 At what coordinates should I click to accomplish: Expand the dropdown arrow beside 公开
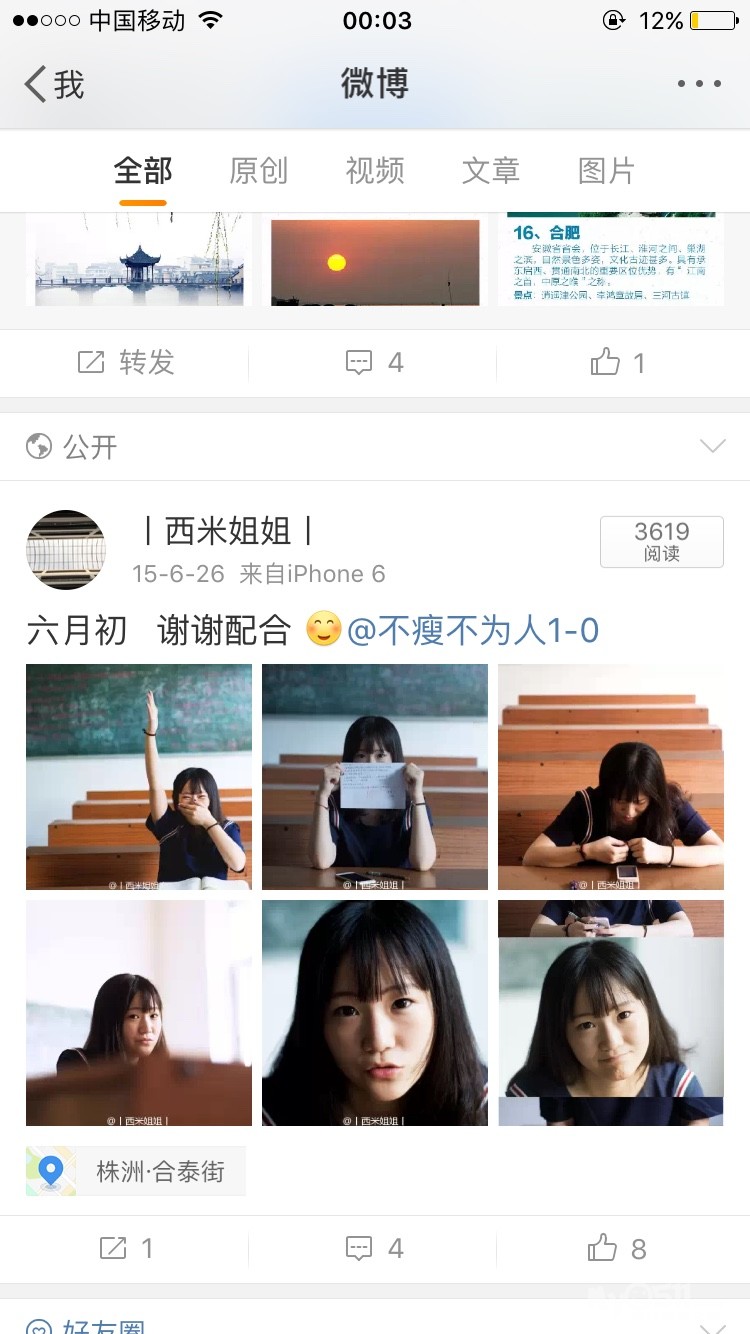[x=712, y=446]
